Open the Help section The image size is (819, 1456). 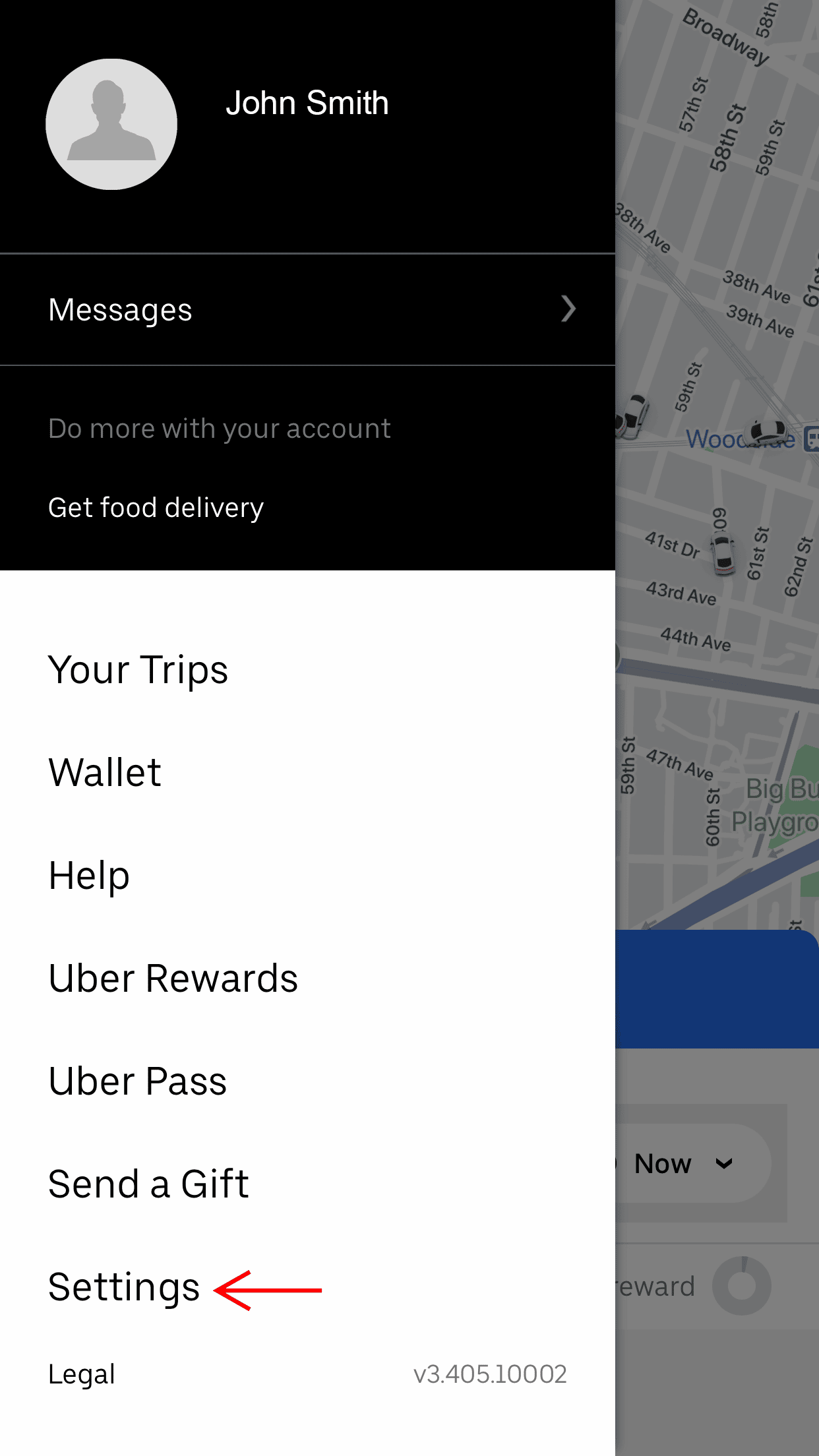tap(90, 876)
